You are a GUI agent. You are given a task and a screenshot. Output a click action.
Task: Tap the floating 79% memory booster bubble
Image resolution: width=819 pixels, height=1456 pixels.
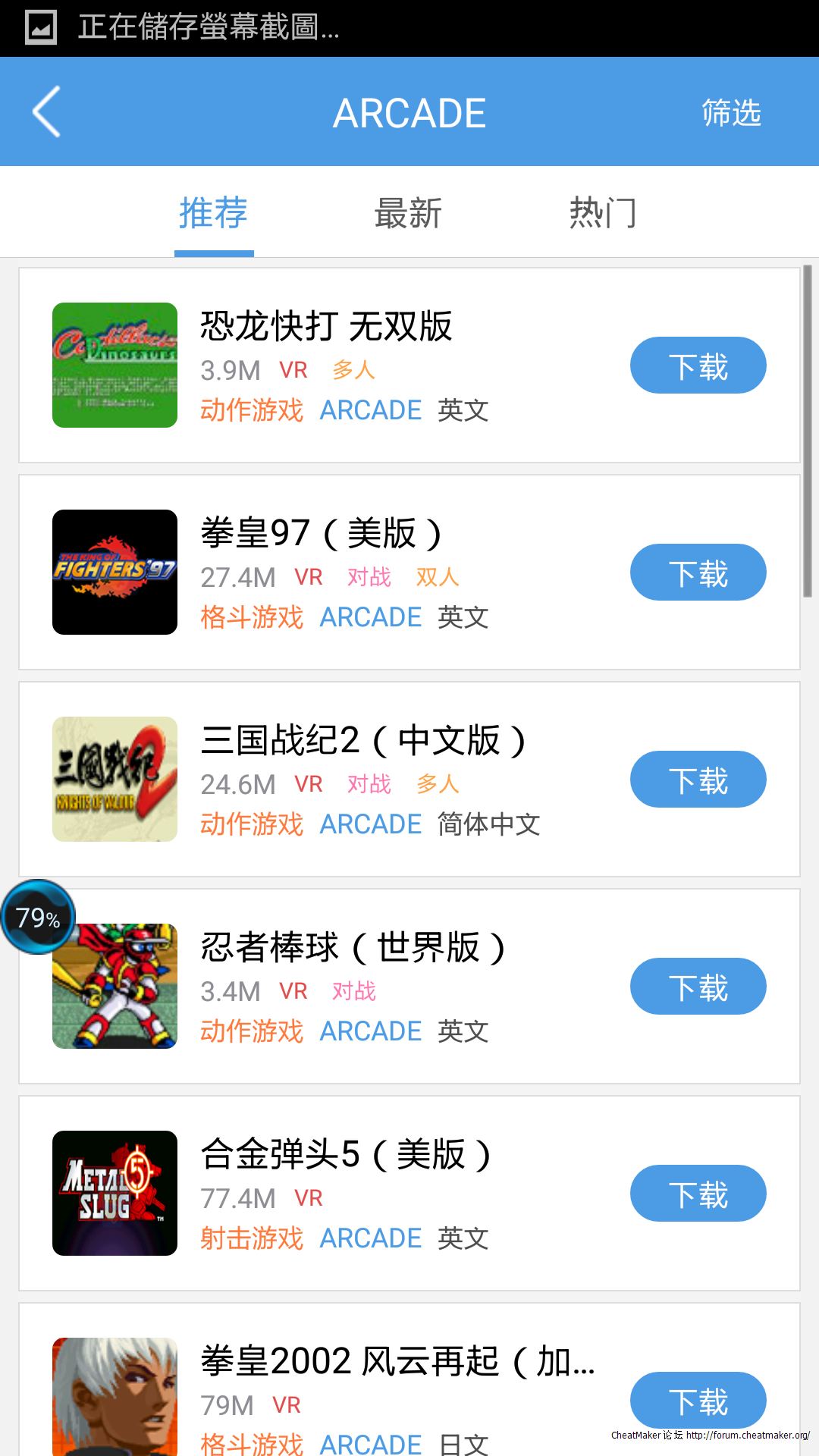click(38, 917)
